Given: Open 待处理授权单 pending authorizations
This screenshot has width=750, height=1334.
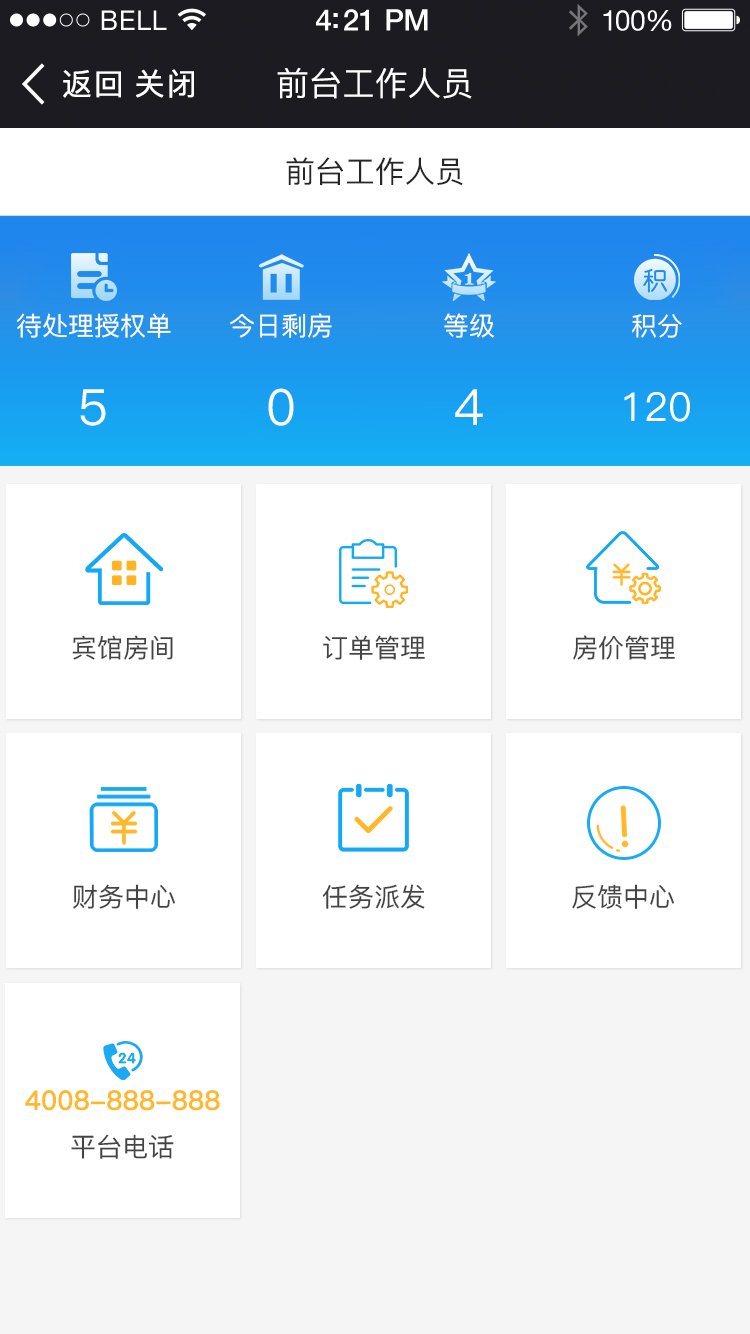Looking at the screenshot, I should (93, 340).
